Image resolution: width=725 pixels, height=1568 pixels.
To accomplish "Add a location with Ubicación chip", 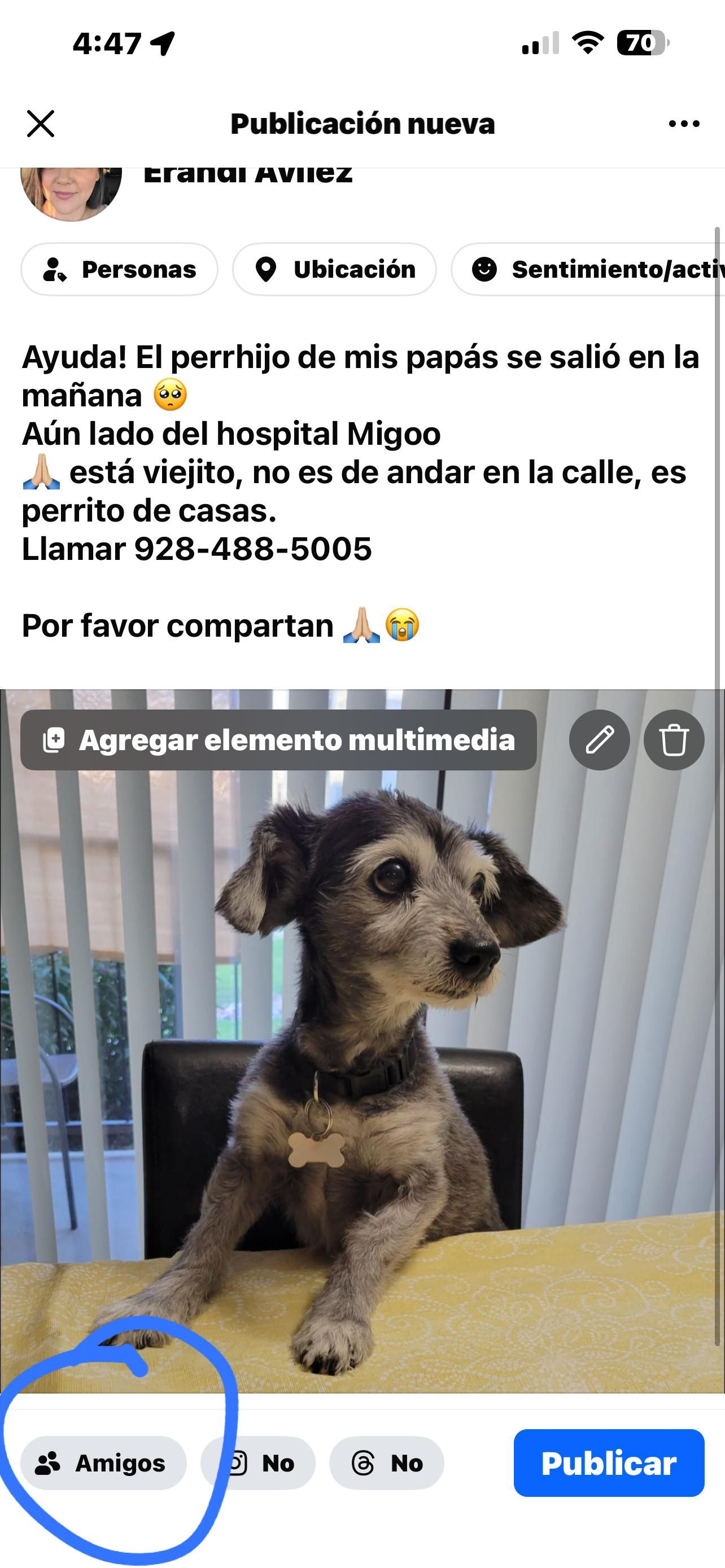I will click(334, 269).
